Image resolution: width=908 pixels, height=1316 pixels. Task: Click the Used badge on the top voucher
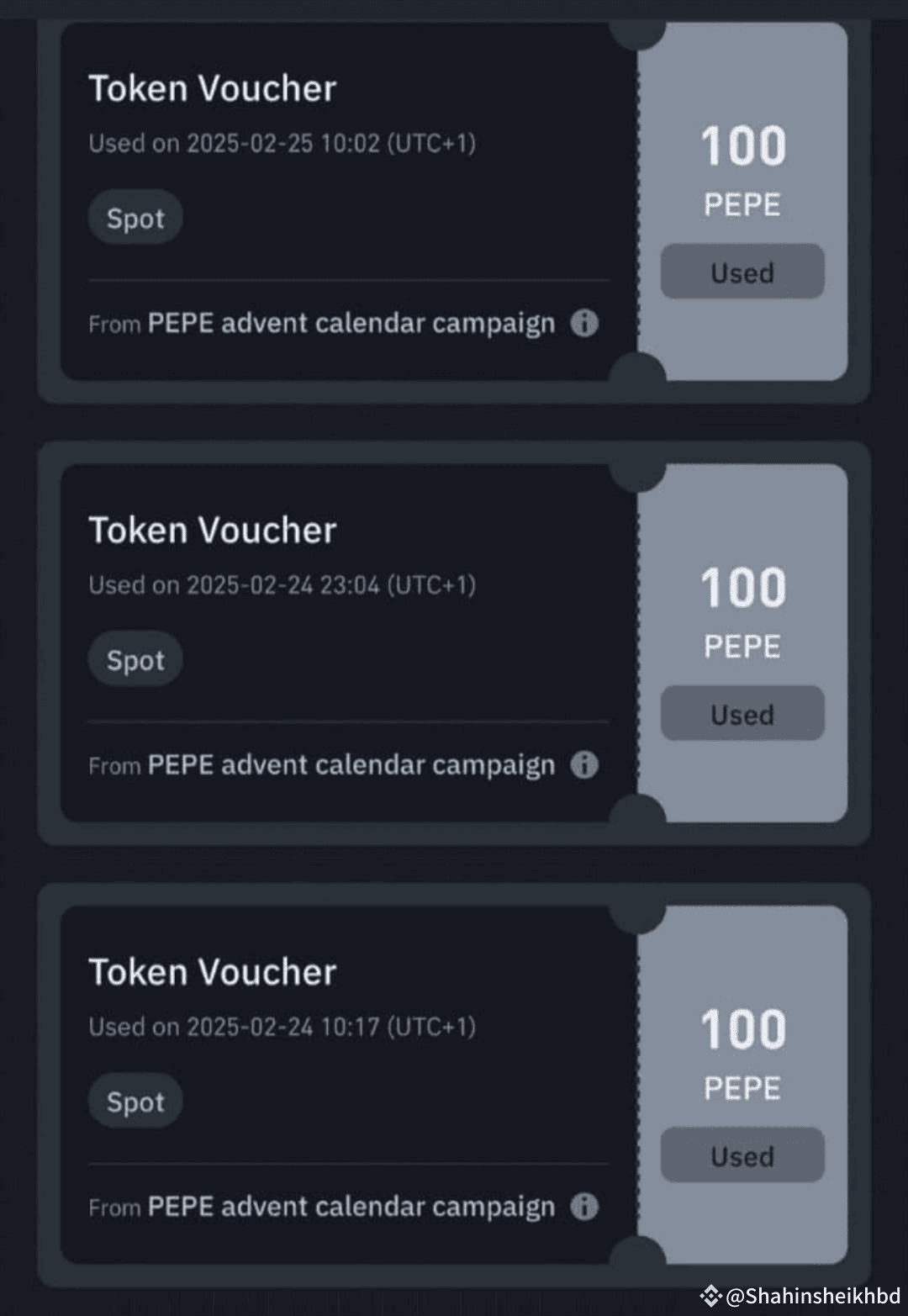click(x=742, y=272)
